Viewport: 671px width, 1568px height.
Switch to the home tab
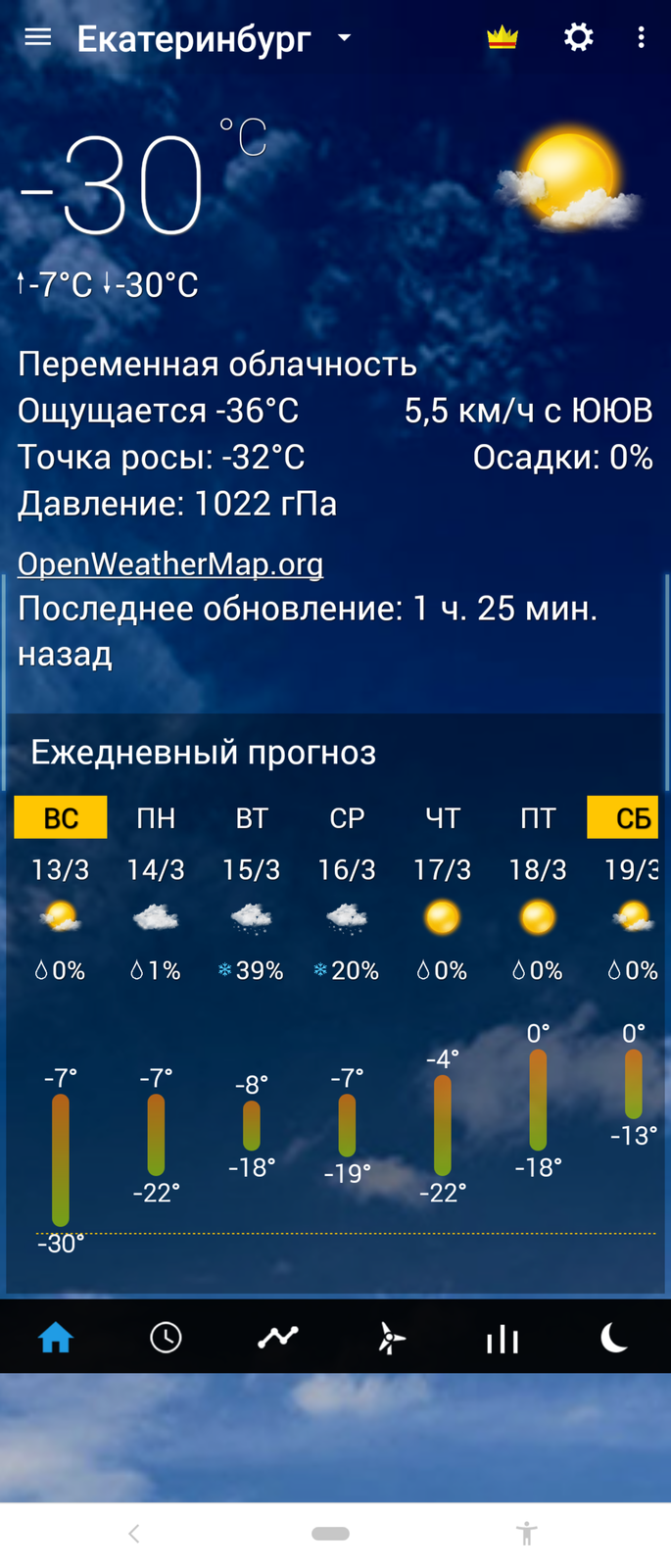(56, 1337)
